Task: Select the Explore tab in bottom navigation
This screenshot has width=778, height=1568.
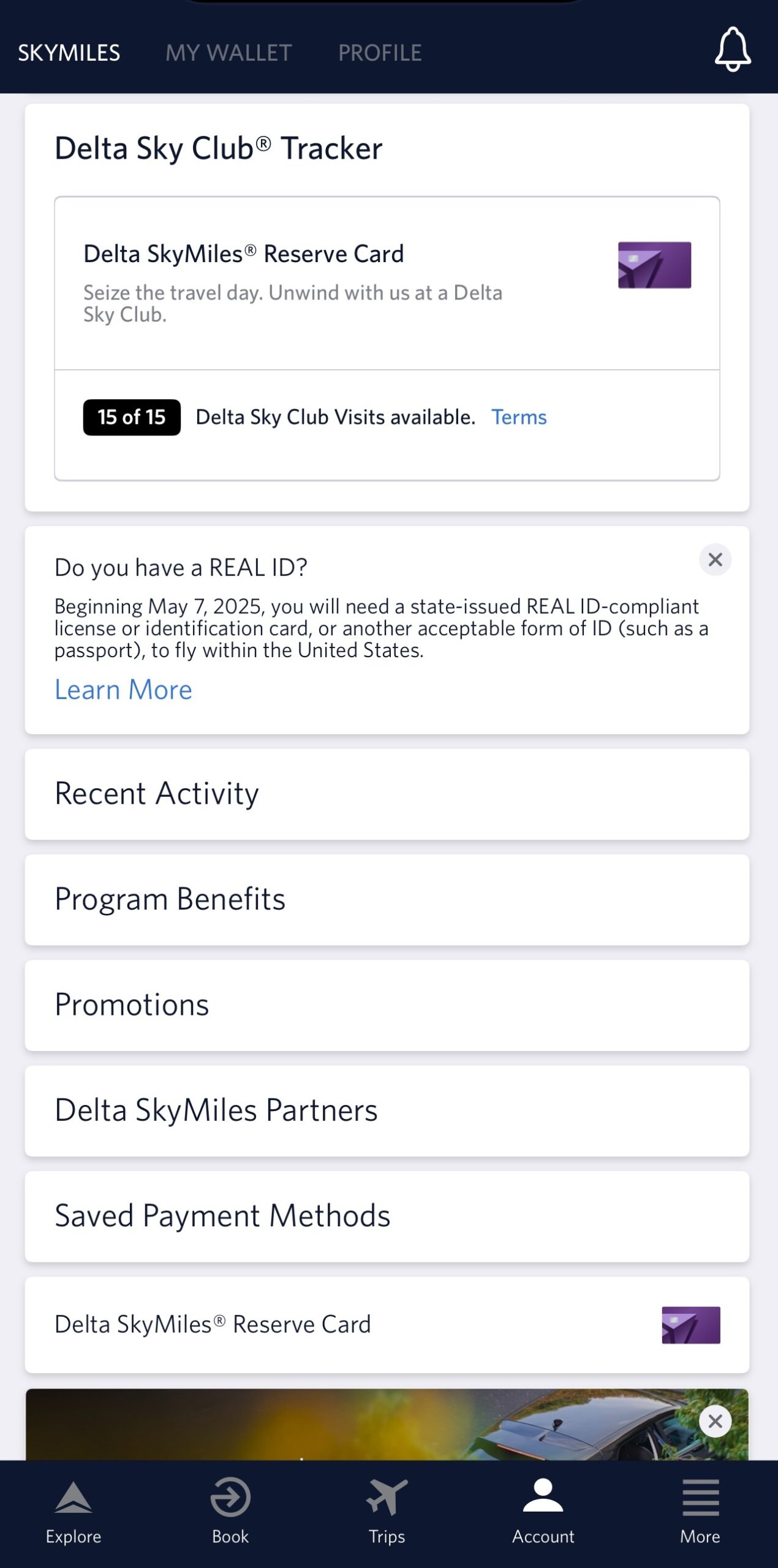Action: pos(73,1513)
